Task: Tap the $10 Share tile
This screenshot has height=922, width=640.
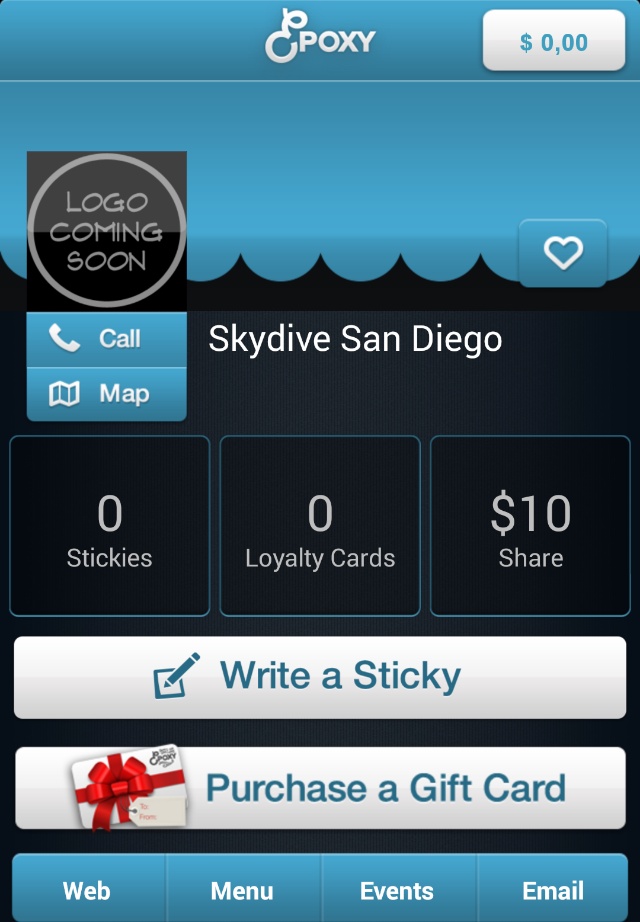Action: pyautogui.click(x=530, y=526)
